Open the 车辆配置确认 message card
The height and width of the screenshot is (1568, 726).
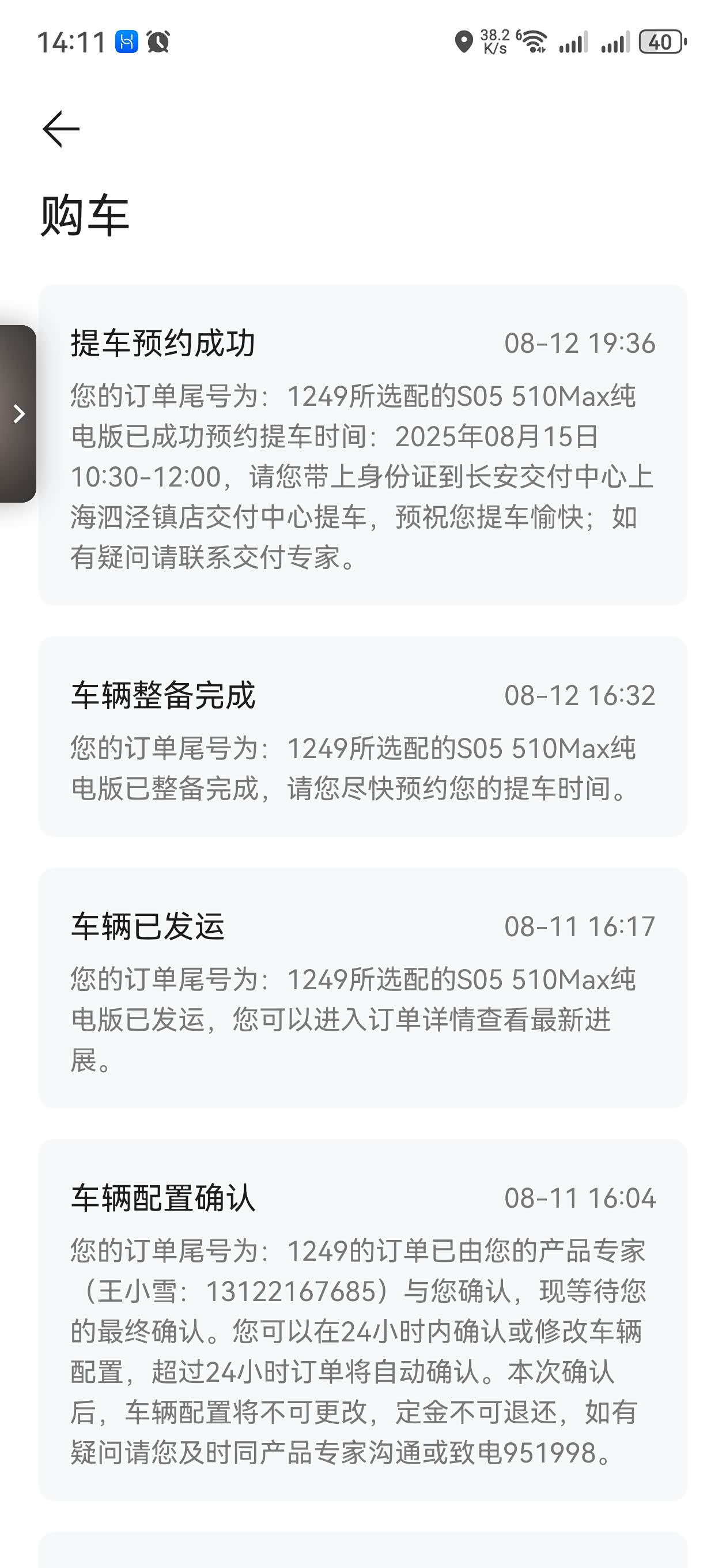(362, 1320)
